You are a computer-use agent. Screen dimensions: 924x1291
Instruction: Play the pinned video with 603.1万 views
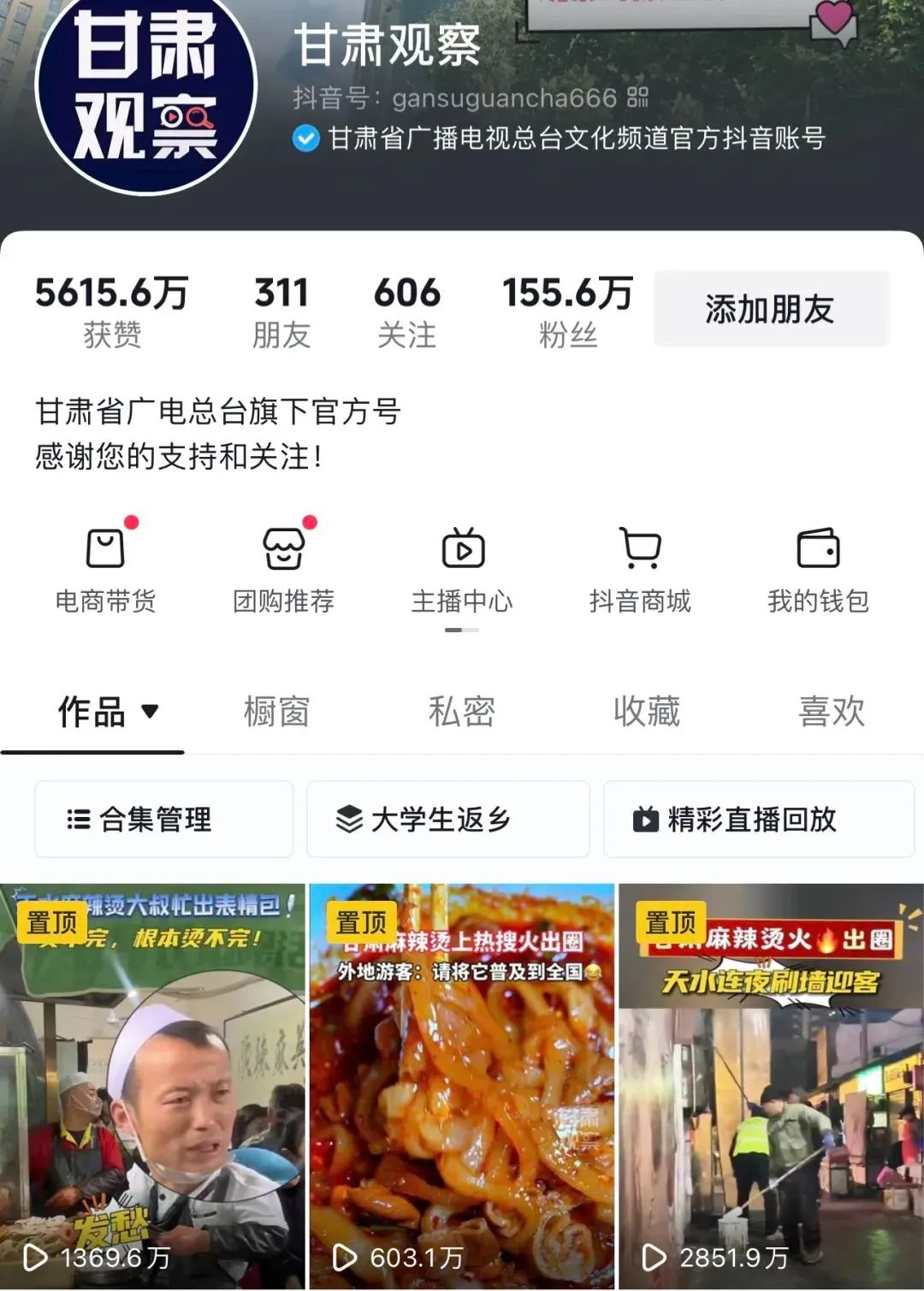coord(462,1087)
